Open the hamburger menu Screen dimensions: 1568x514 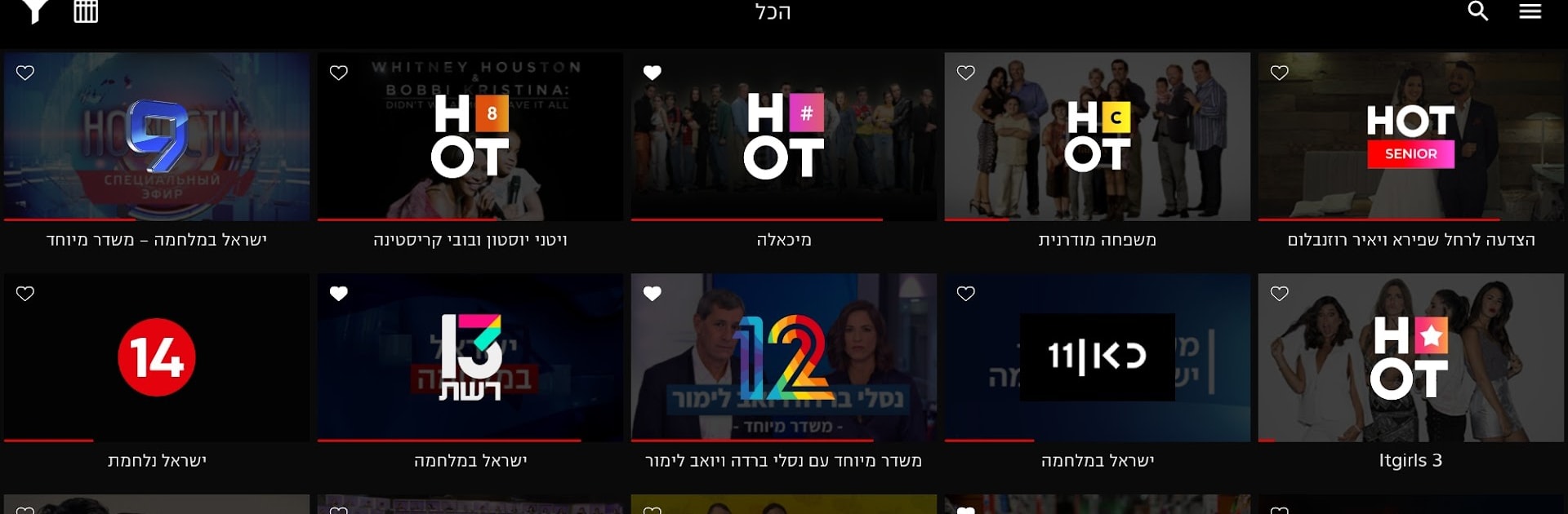click(1530, 11)
